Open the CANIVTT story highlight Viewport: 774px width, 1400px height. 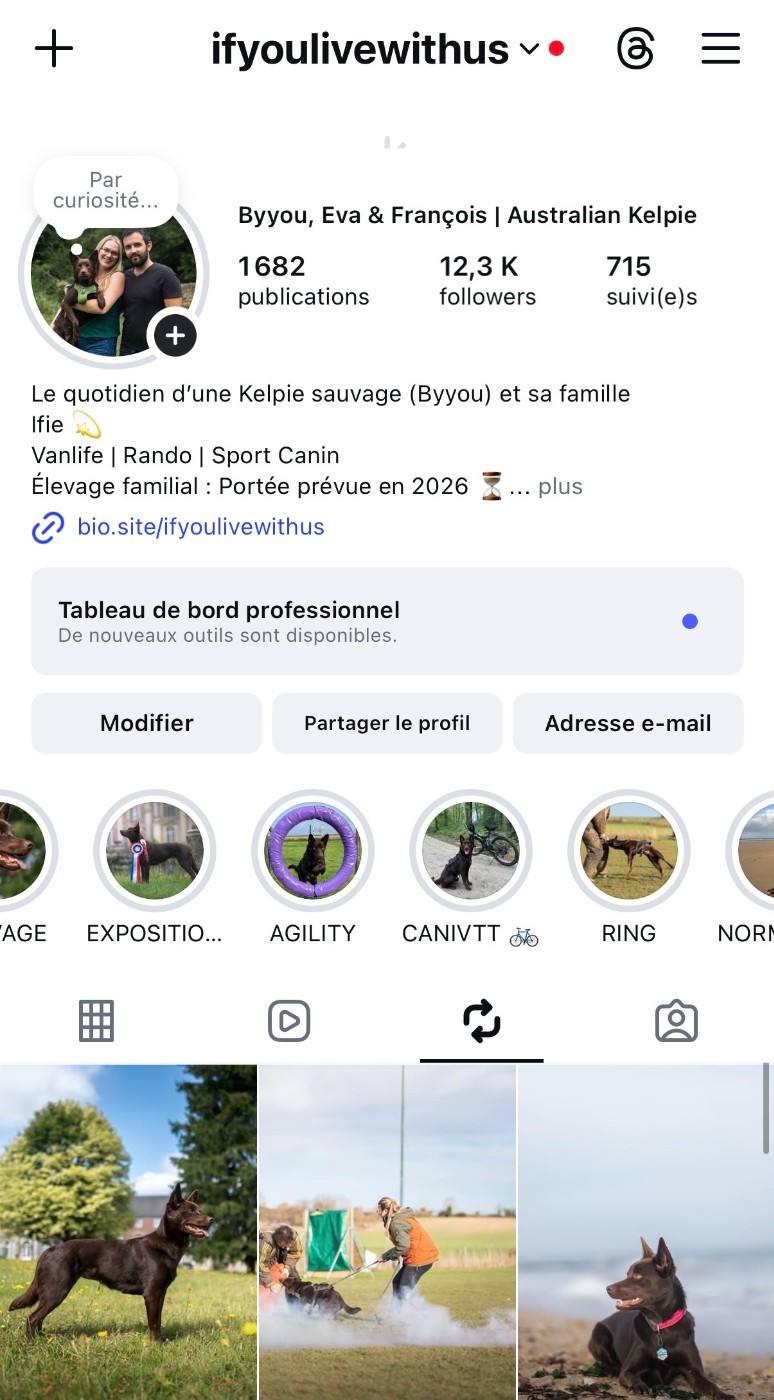(x=470, y=851)
